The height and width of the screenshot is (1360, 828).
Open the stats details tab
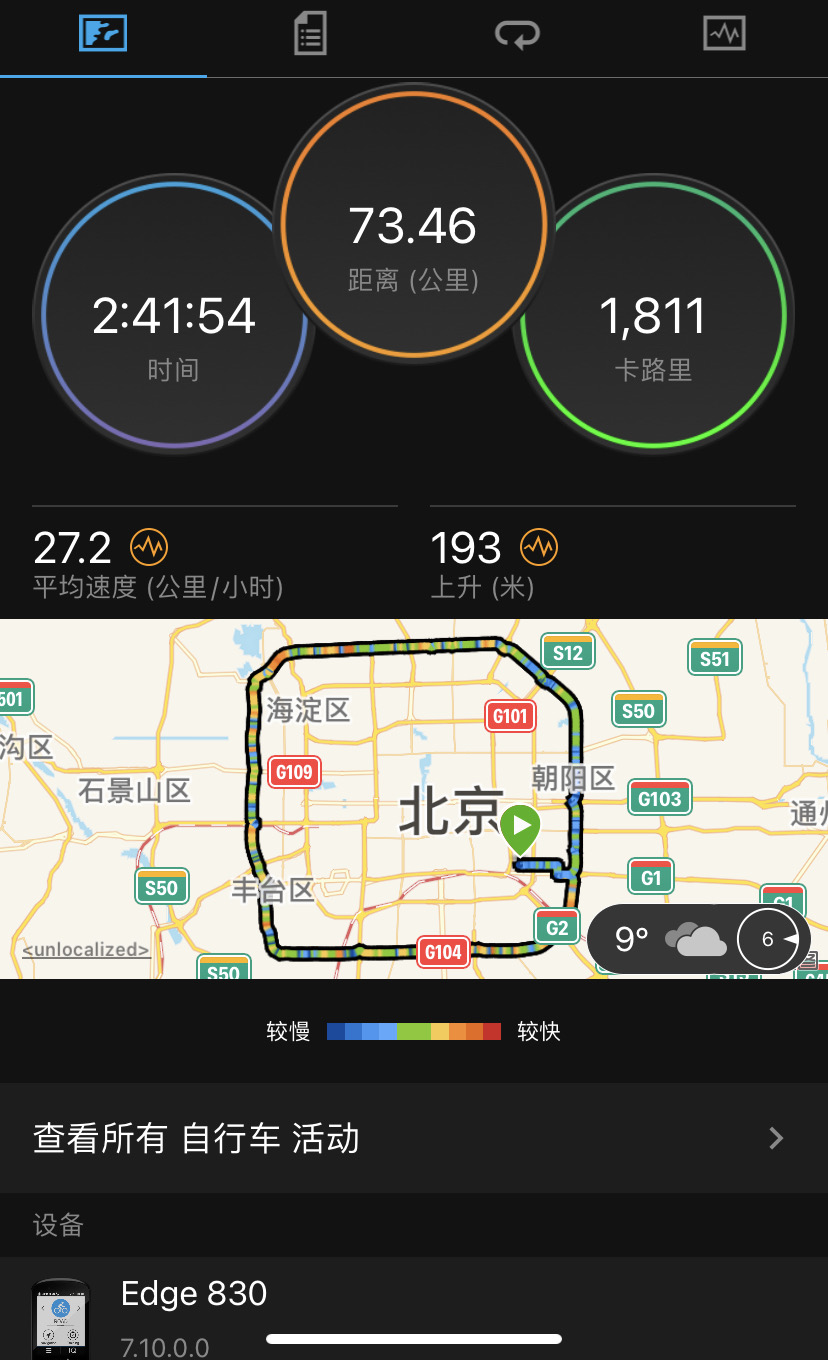pos(310,36)
